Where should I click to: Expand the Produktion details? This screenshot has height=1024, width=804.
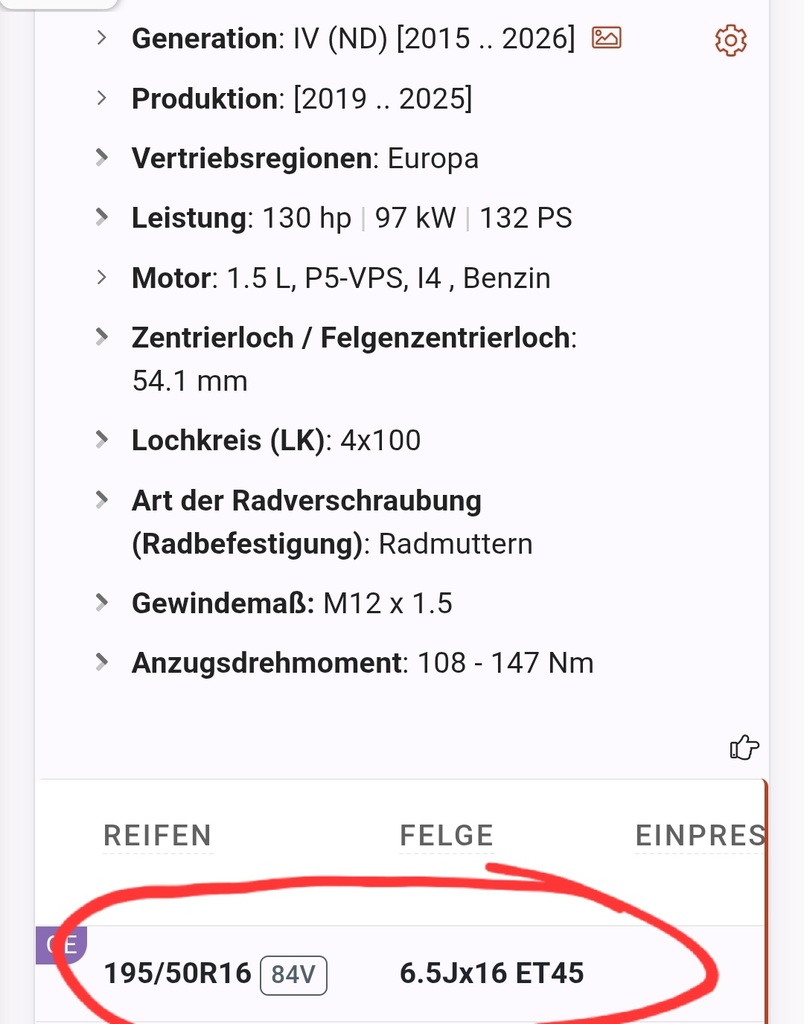[x=102, y=98]
